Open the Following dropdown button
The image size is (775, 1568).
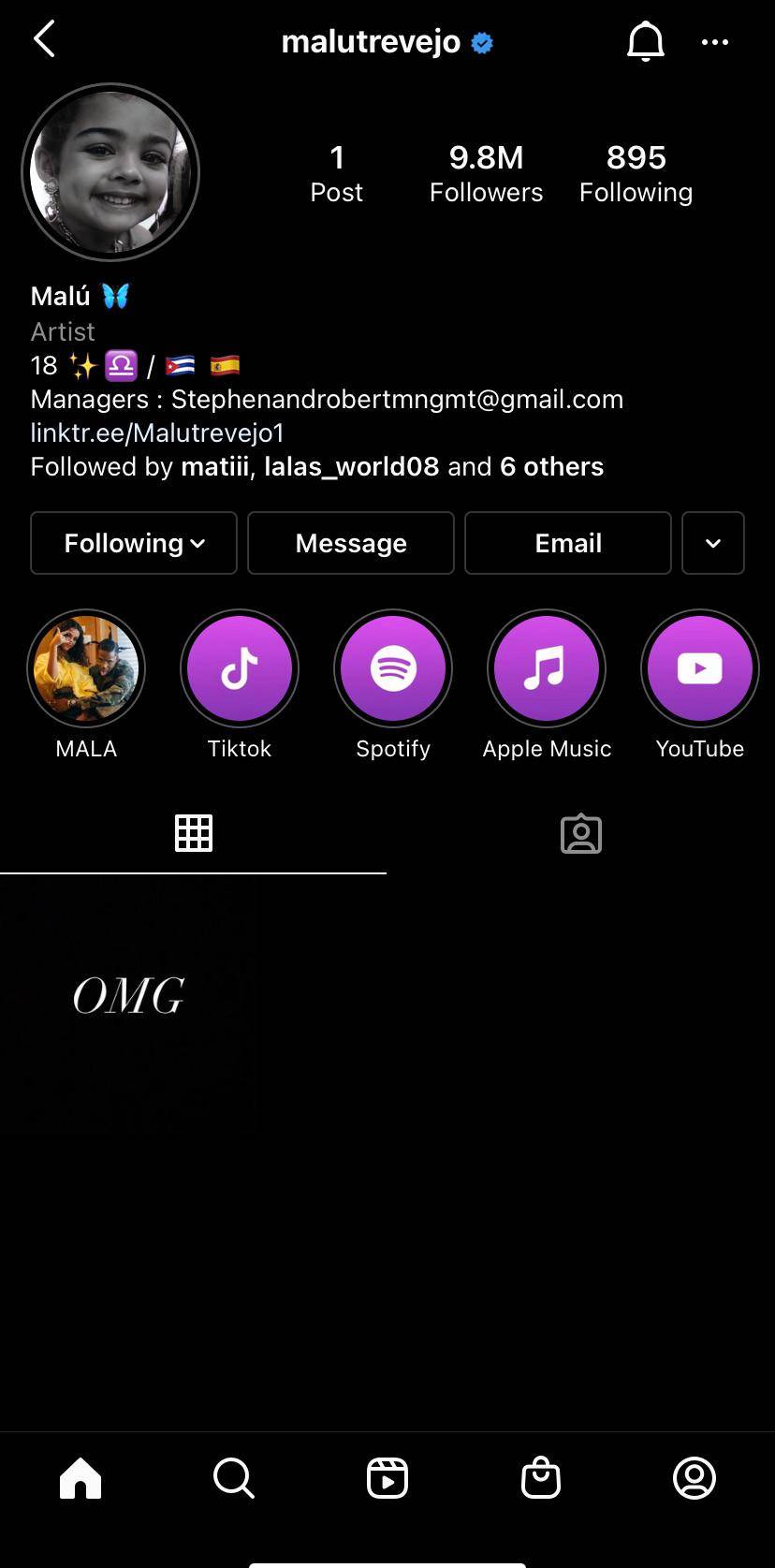click(x=134, y=543)
